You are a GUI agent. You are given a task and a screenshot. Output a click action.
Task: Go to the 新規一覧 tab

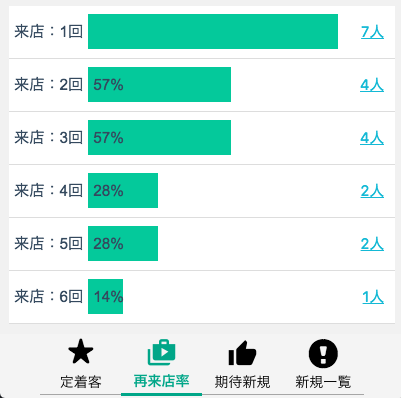tap(323, 366)
